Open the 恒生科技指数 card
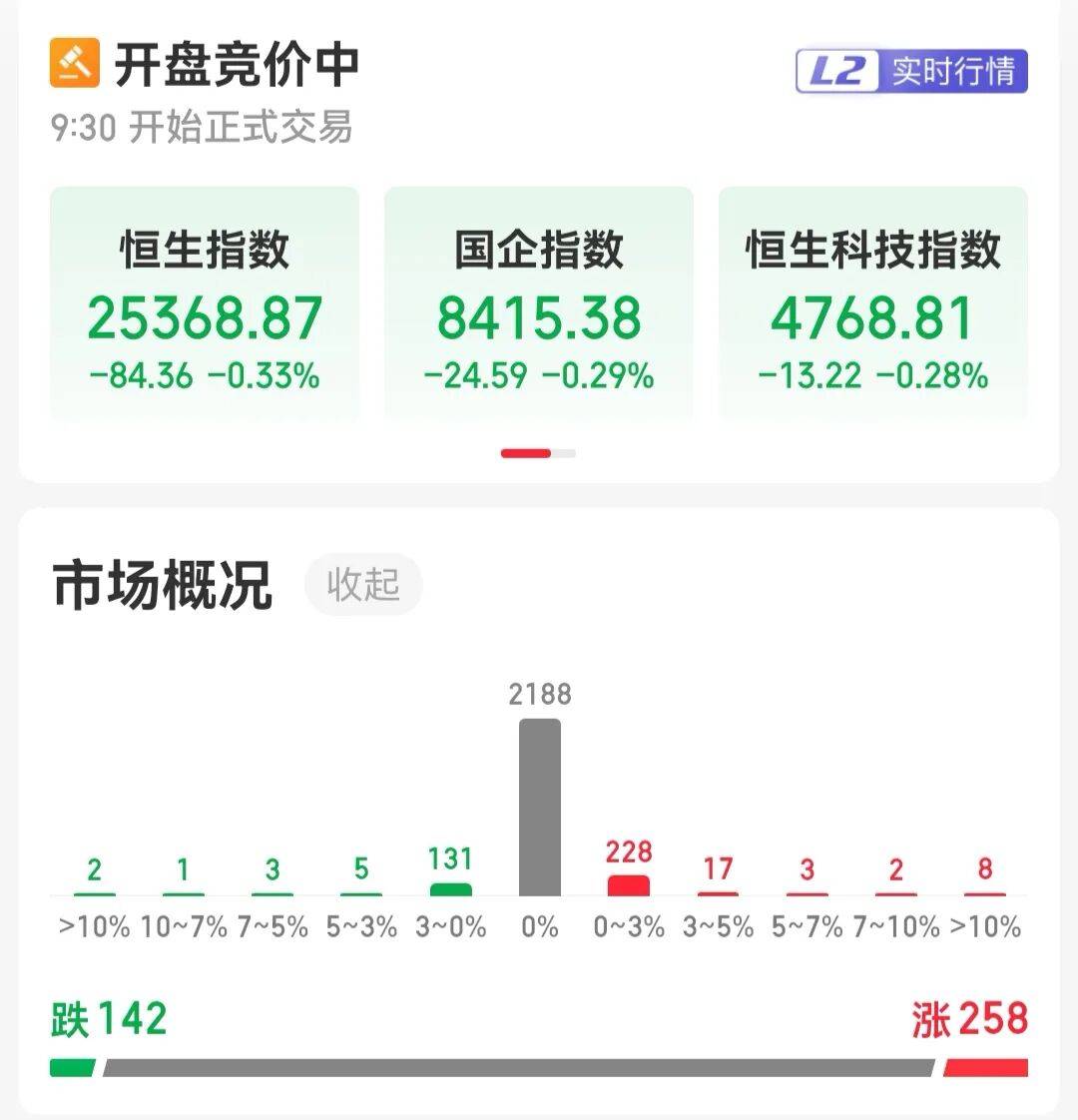This screenshot has width=1078, height=1120. [x=873, y=303]
